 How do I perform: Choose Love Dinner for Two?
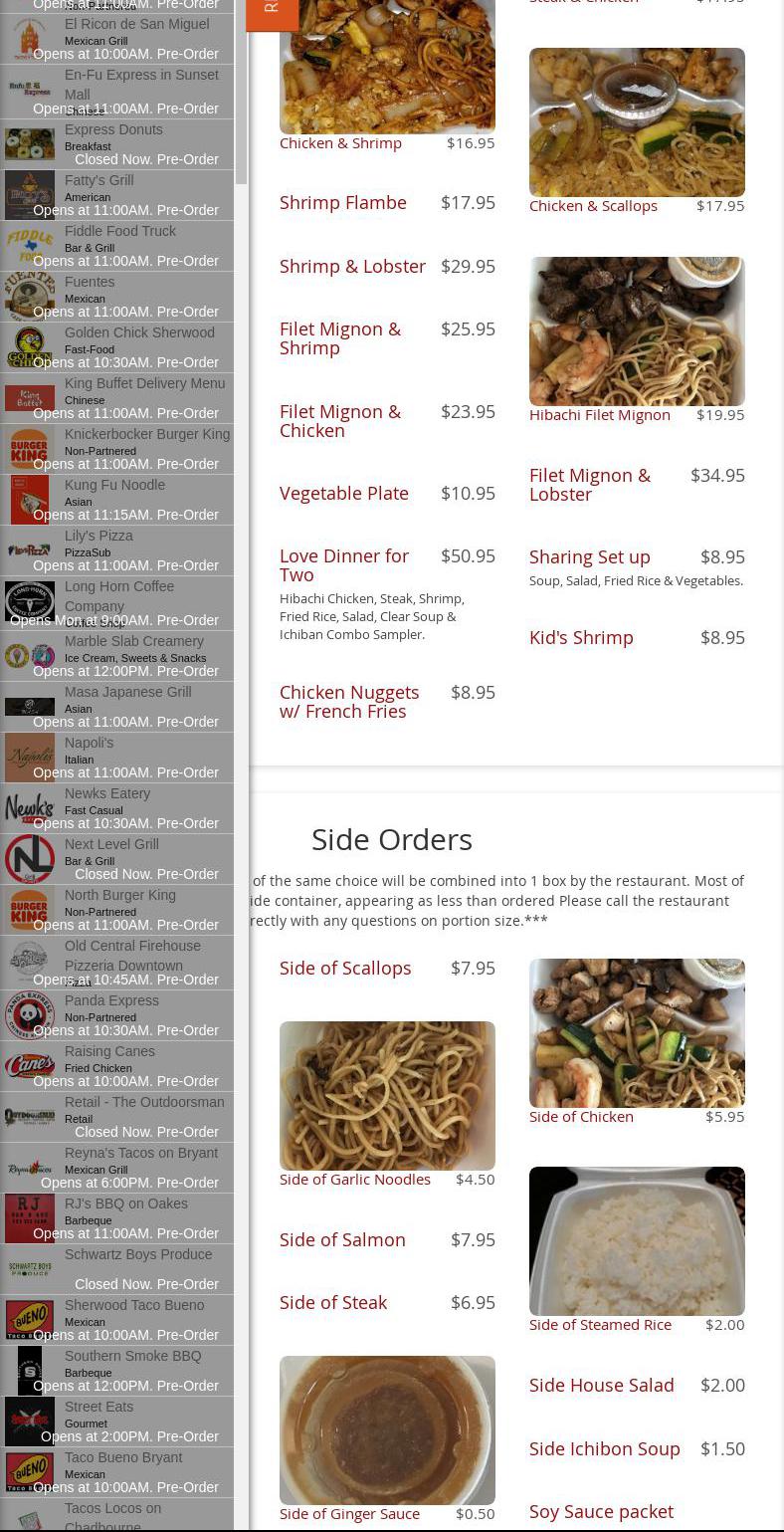pos(387,594)
